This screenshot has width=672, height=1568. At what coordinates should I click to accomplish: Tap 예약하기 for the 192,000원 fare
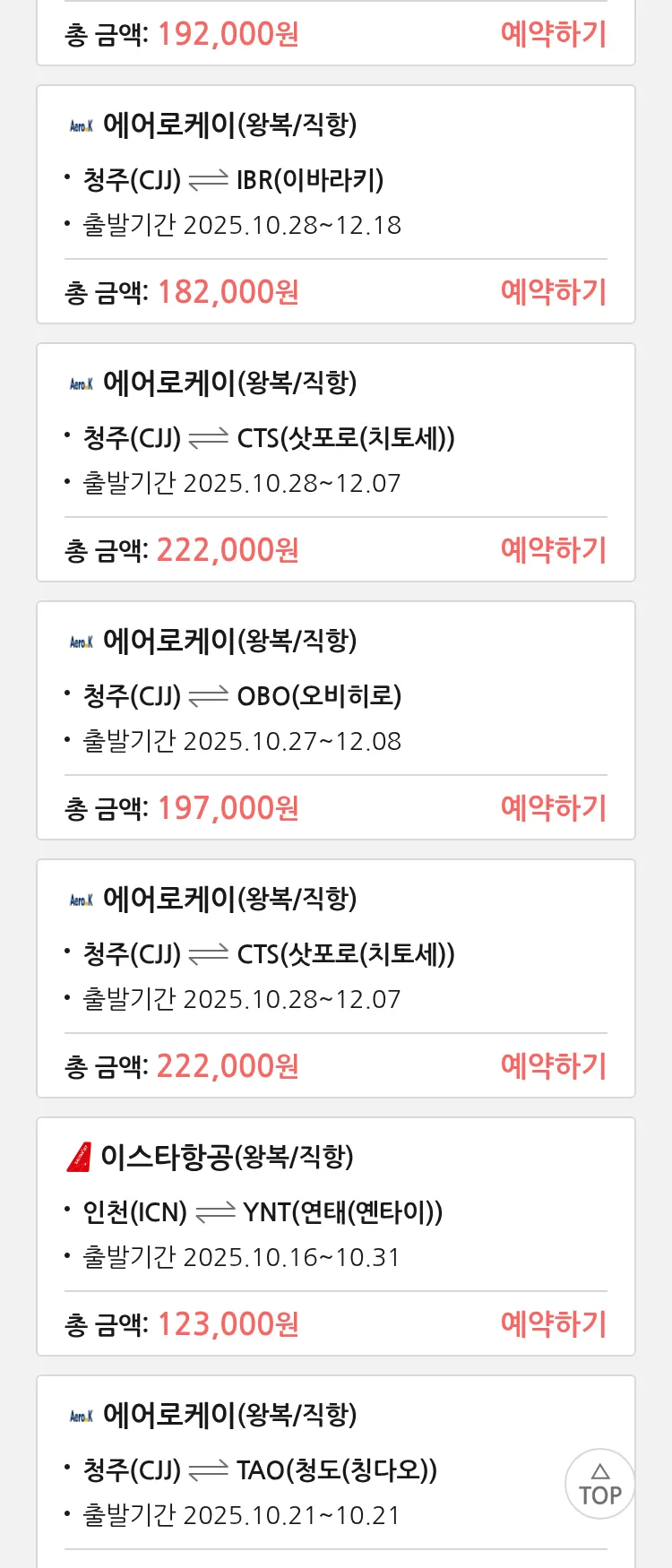click(553, 34)
